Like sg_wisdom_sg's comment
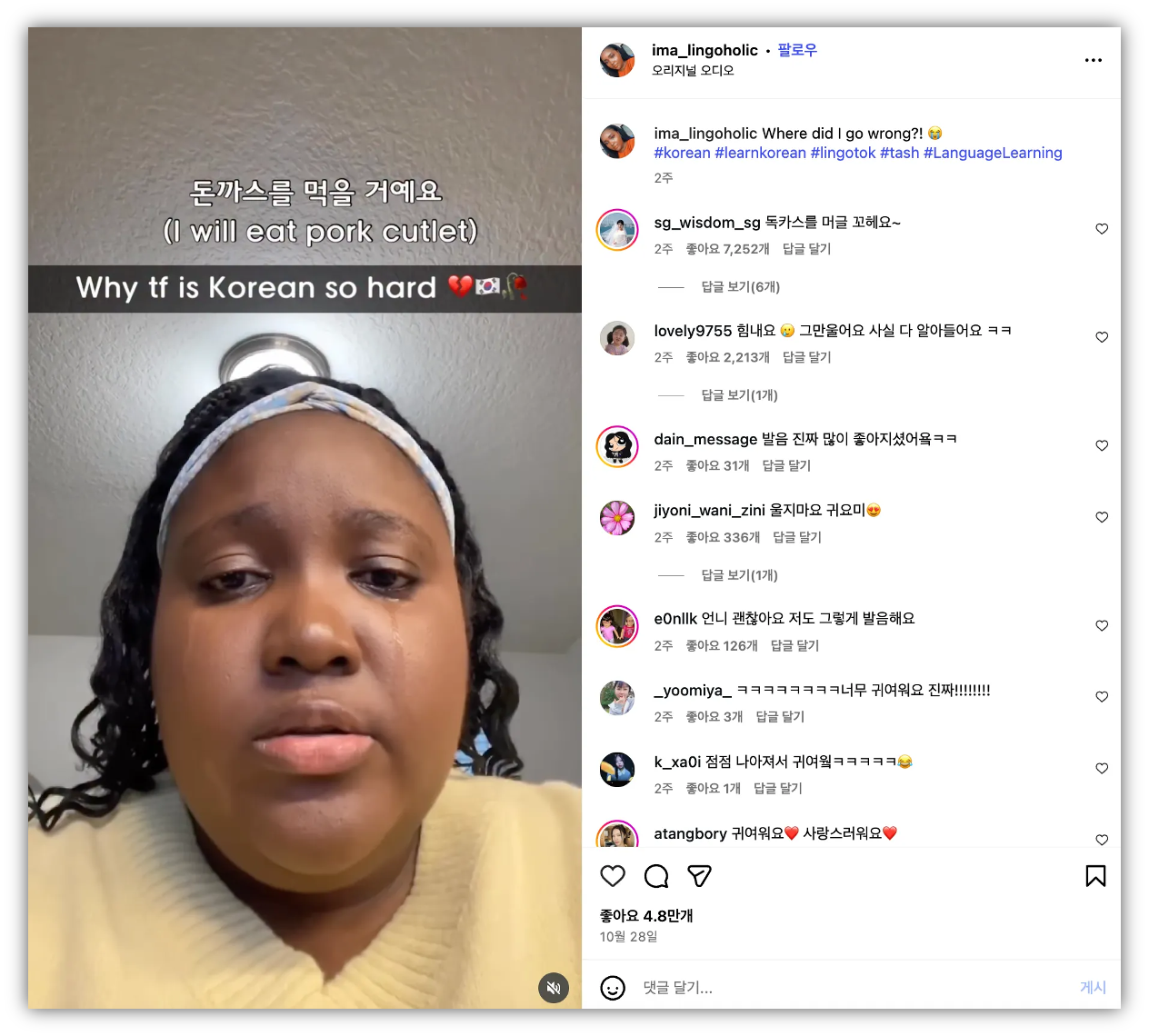This screenshot has height=1036, width=1149. [1102, 229]
